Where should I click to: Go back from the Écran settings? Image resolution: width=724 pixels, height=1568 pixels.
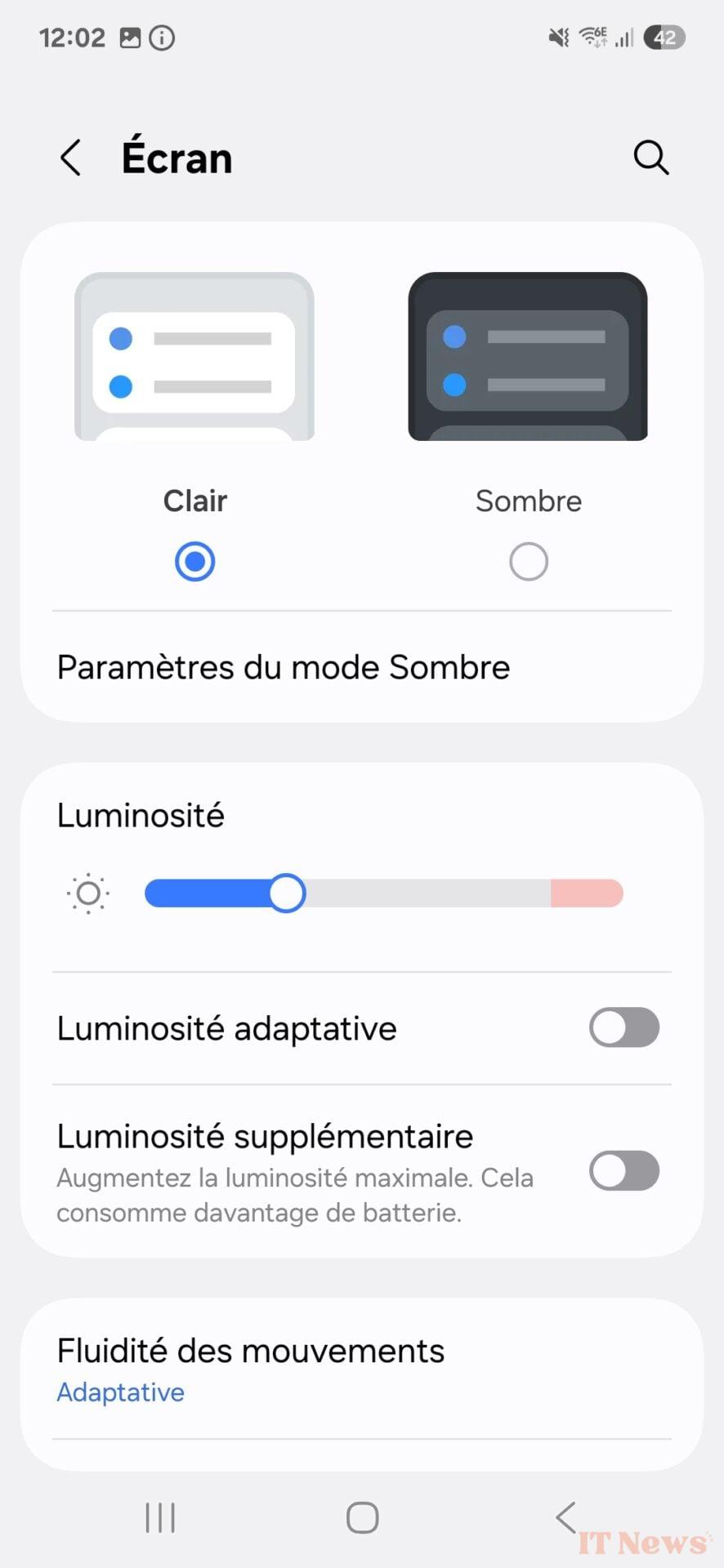pos(71,158)
